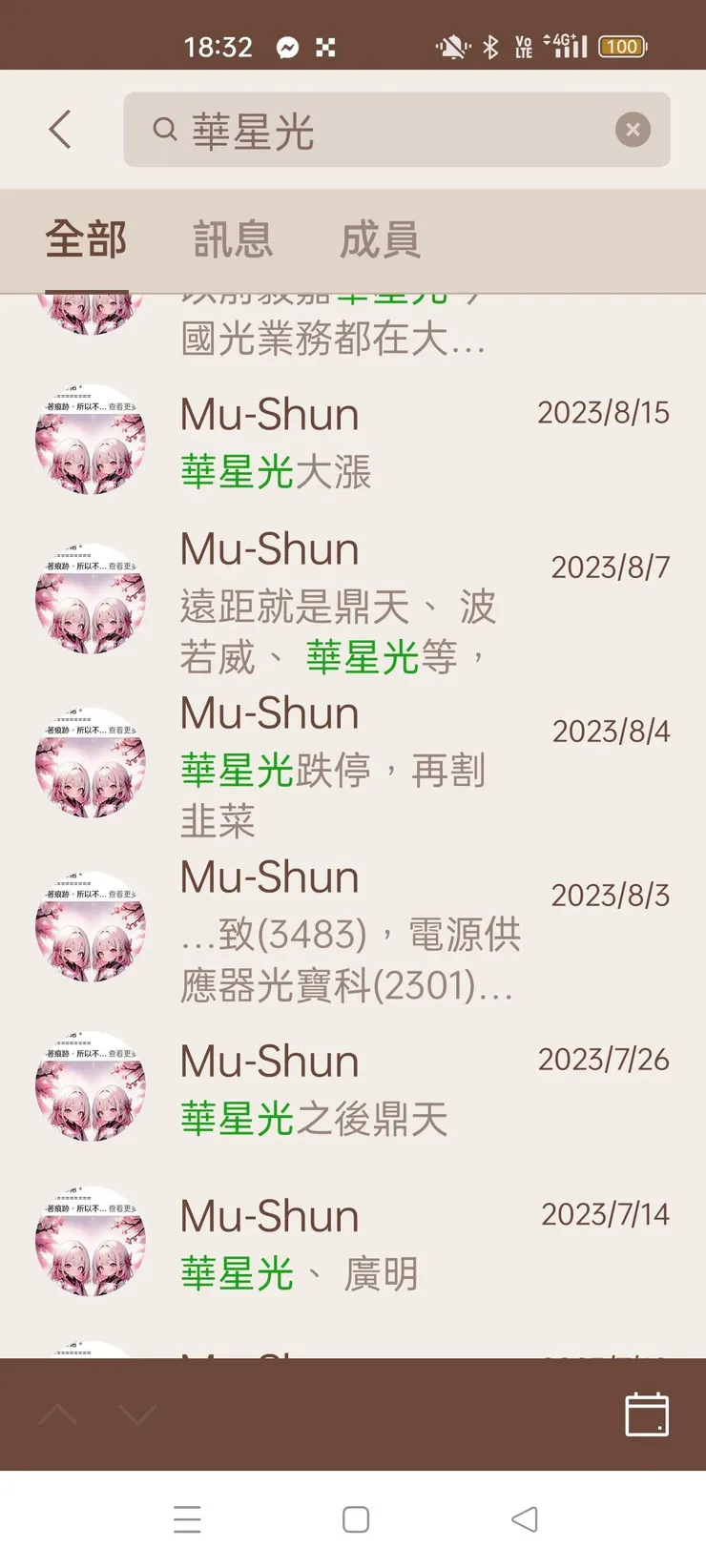Tap the battery indicator in status bar
Image resolution: width=706 pixels, height=1568 pixels.
coord(621,46)
